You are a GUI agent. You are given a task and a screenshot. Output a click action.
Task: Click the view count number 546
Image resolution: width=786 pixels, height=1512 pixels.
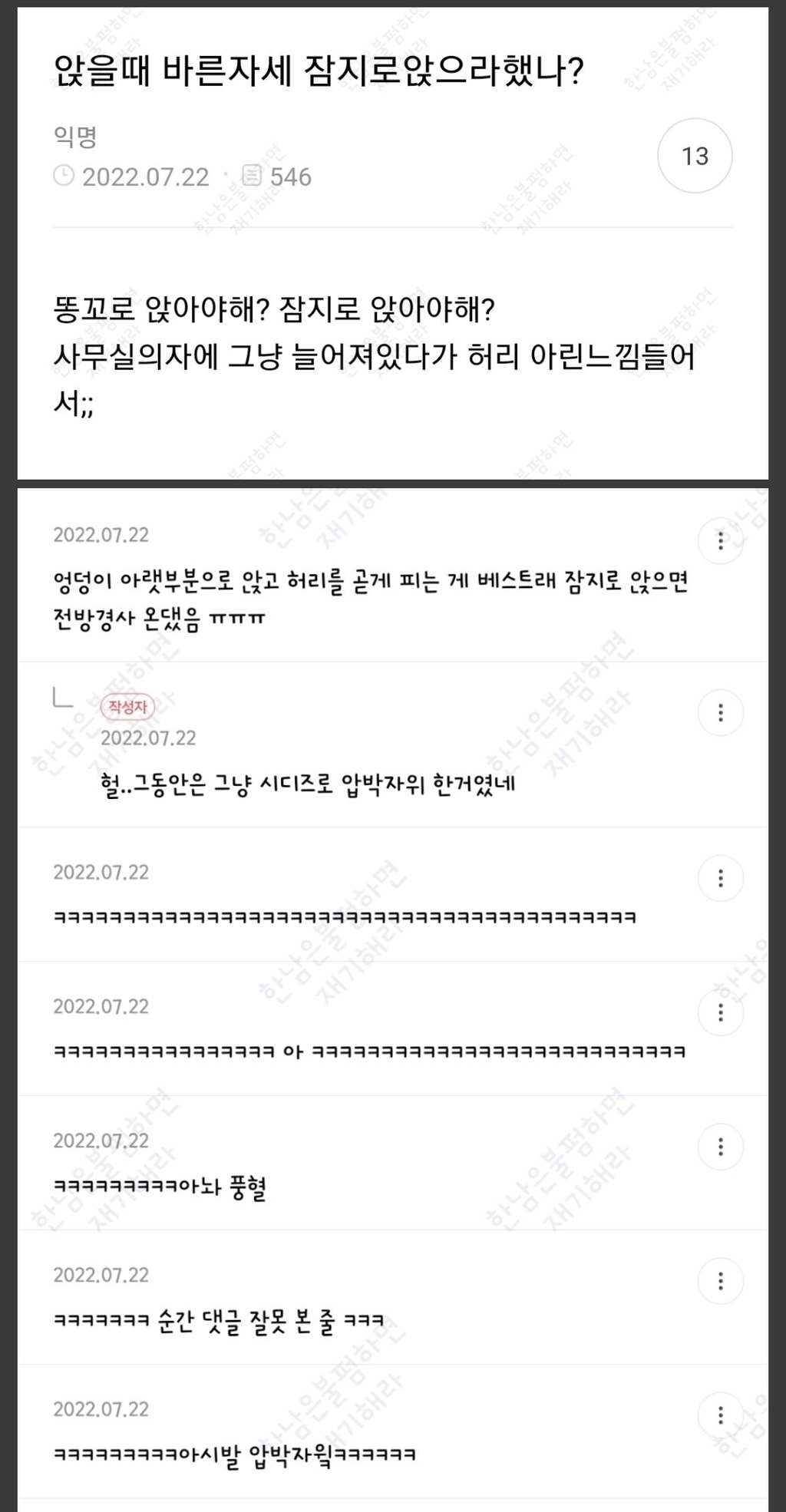(293, 177)
